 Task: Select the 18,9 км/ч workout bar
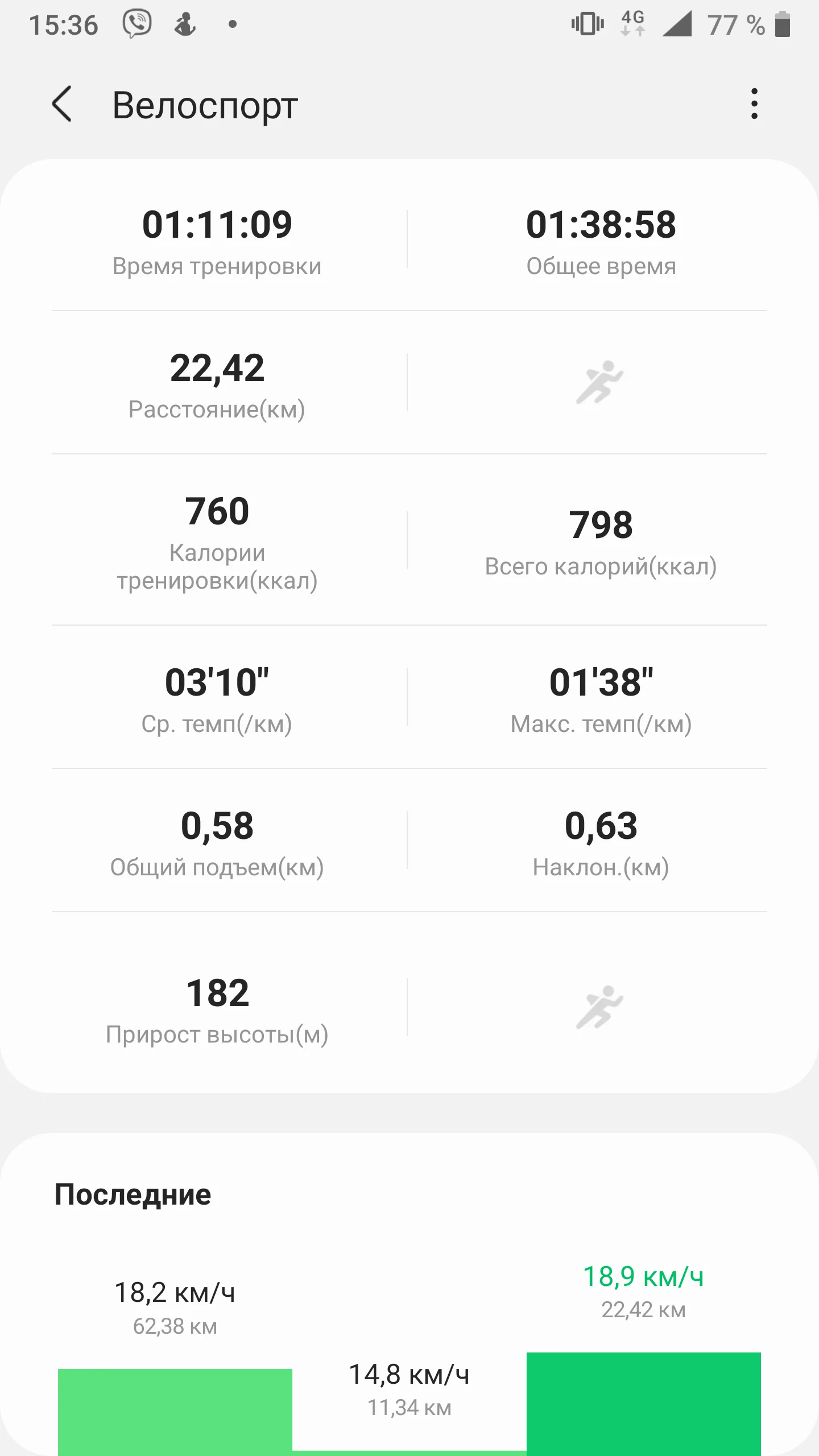point(643,1404)
